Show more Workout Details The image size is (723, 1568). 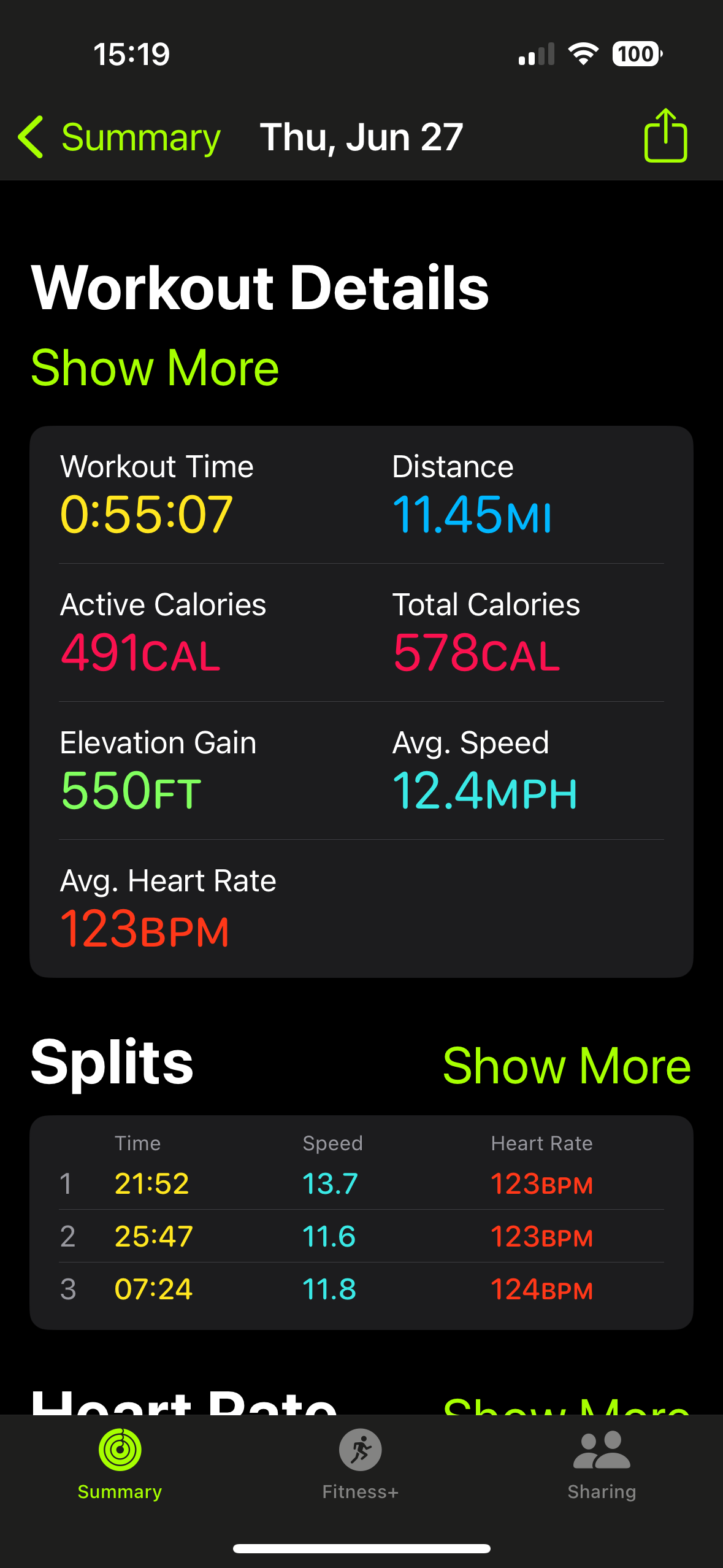pos(155,367)
